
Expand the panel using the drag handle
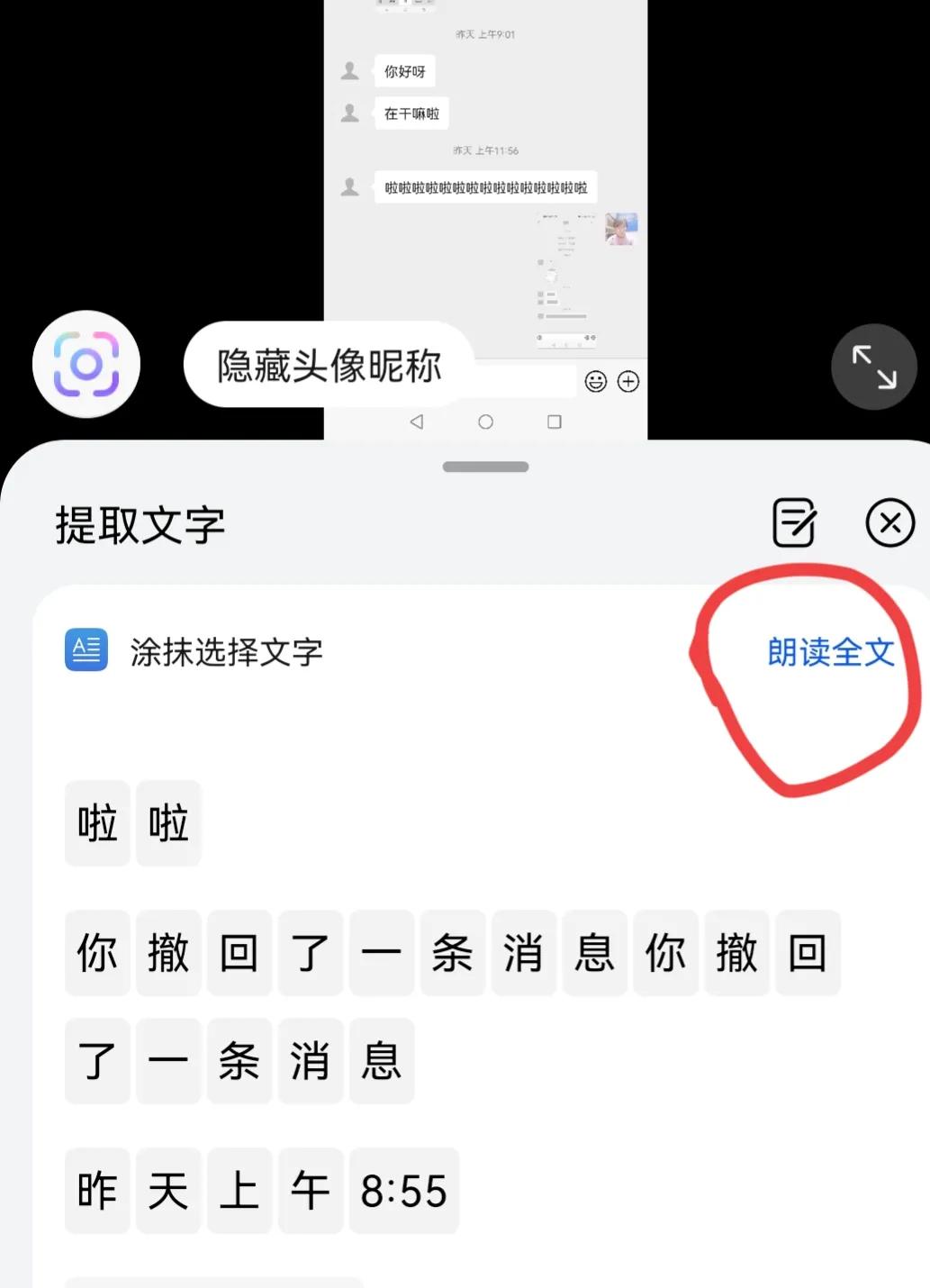(485, 467)
